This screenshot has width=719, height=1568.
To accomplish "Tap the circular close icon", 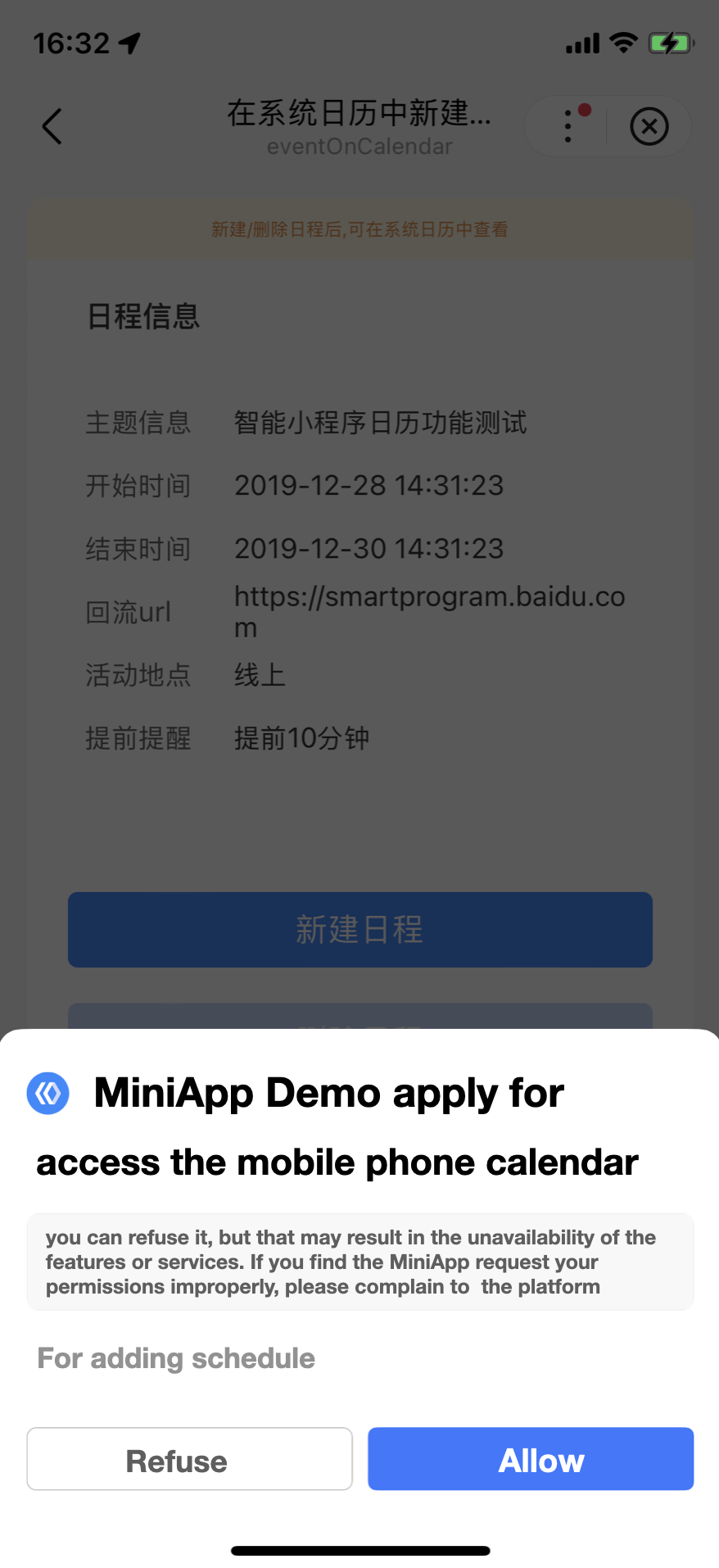I will pyautogui.click(x=649, y=126).
